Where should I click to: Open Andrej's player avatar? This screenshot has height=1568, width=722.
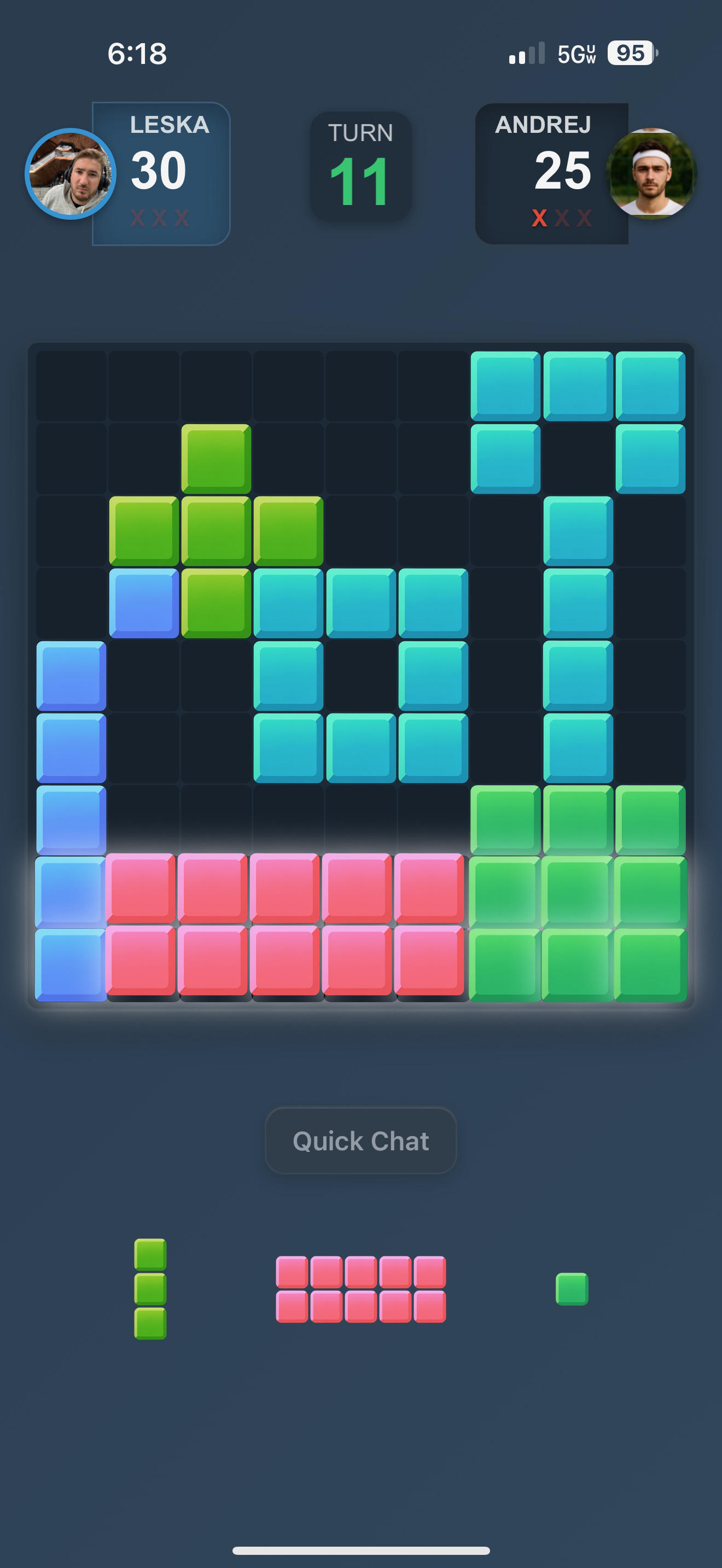pos(651,173)
